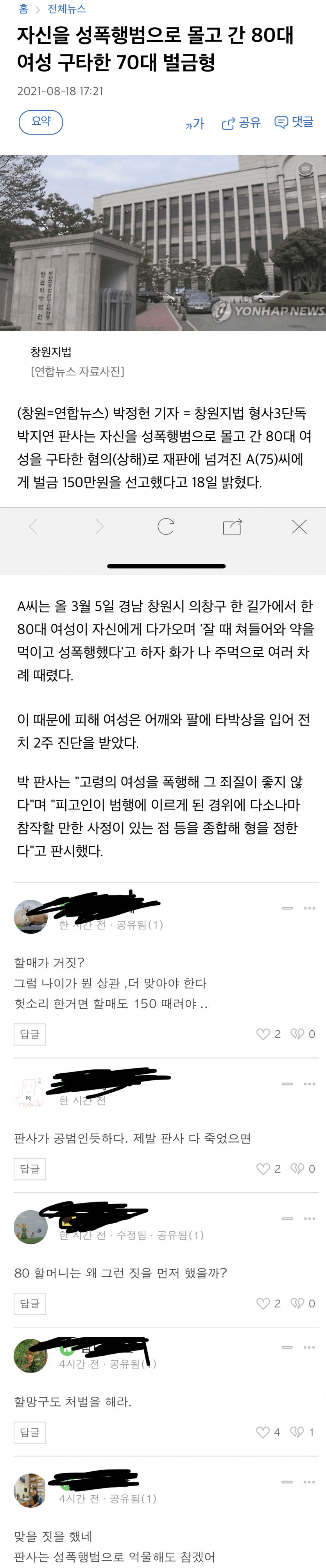Go to the 홈 breadcrumb link

tap(23, 9)
